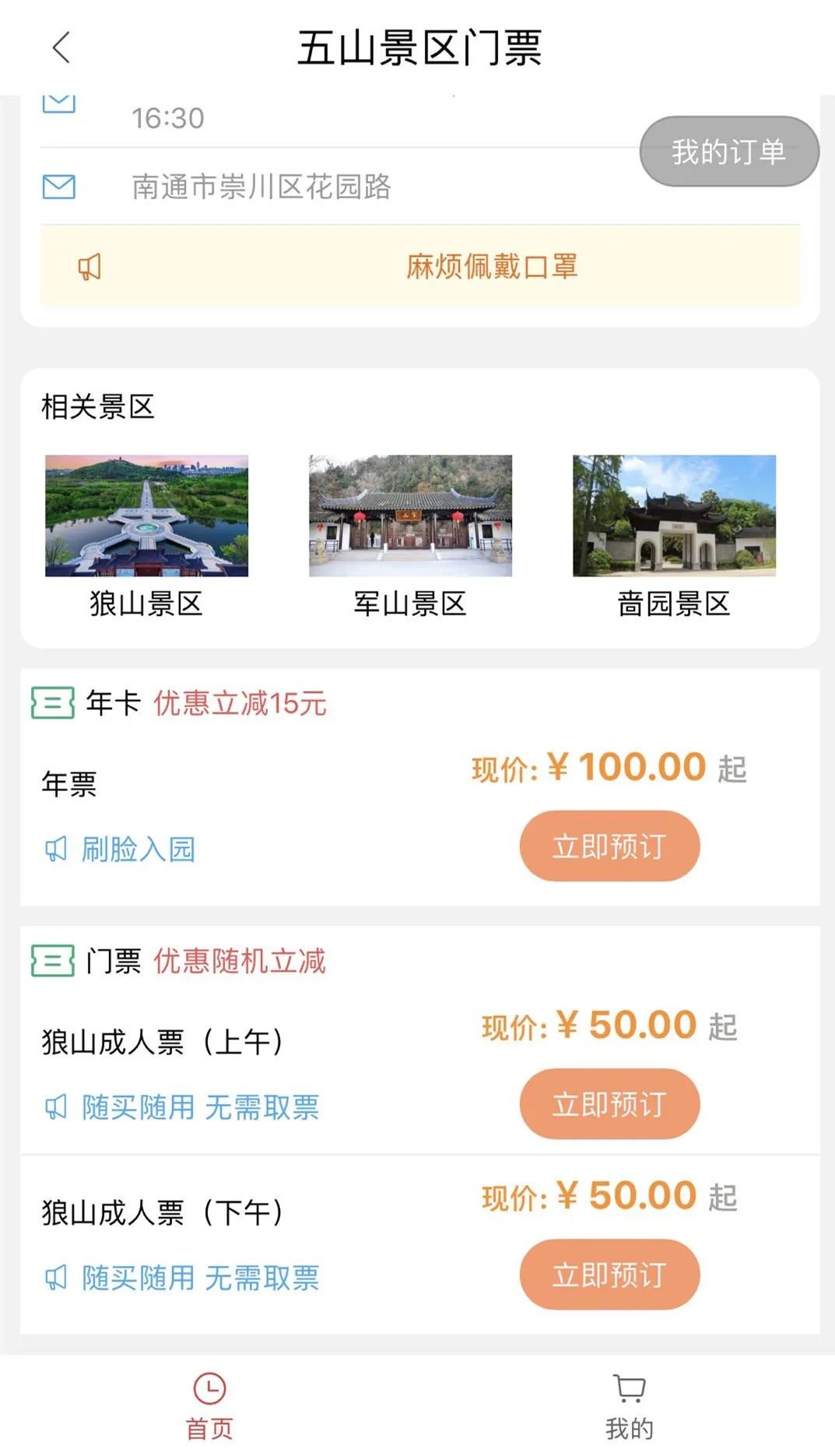
Task: Switch to the 我的 tab
Action: 629,1406
